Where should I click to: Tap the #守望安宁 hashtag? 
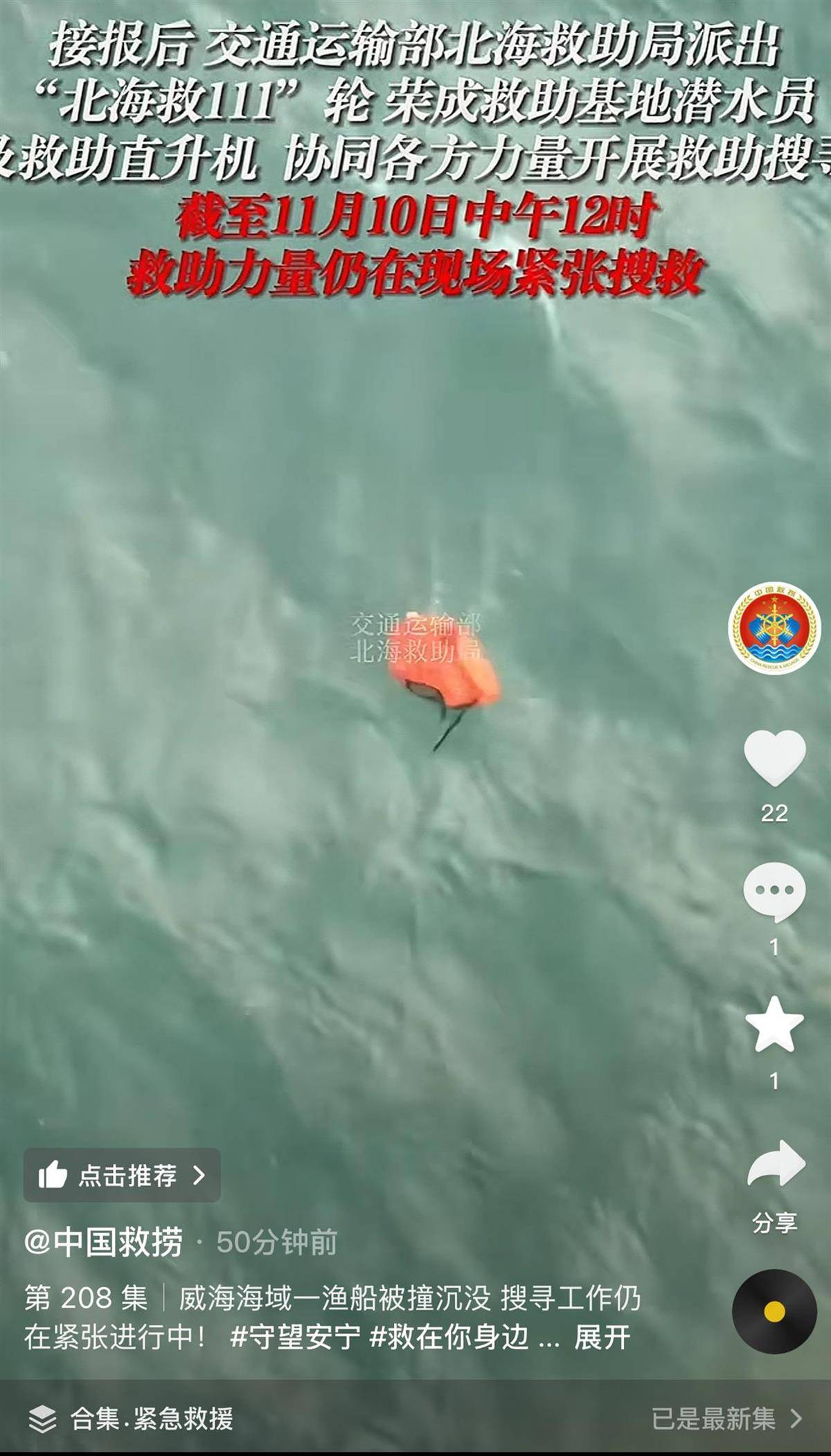295,1337
